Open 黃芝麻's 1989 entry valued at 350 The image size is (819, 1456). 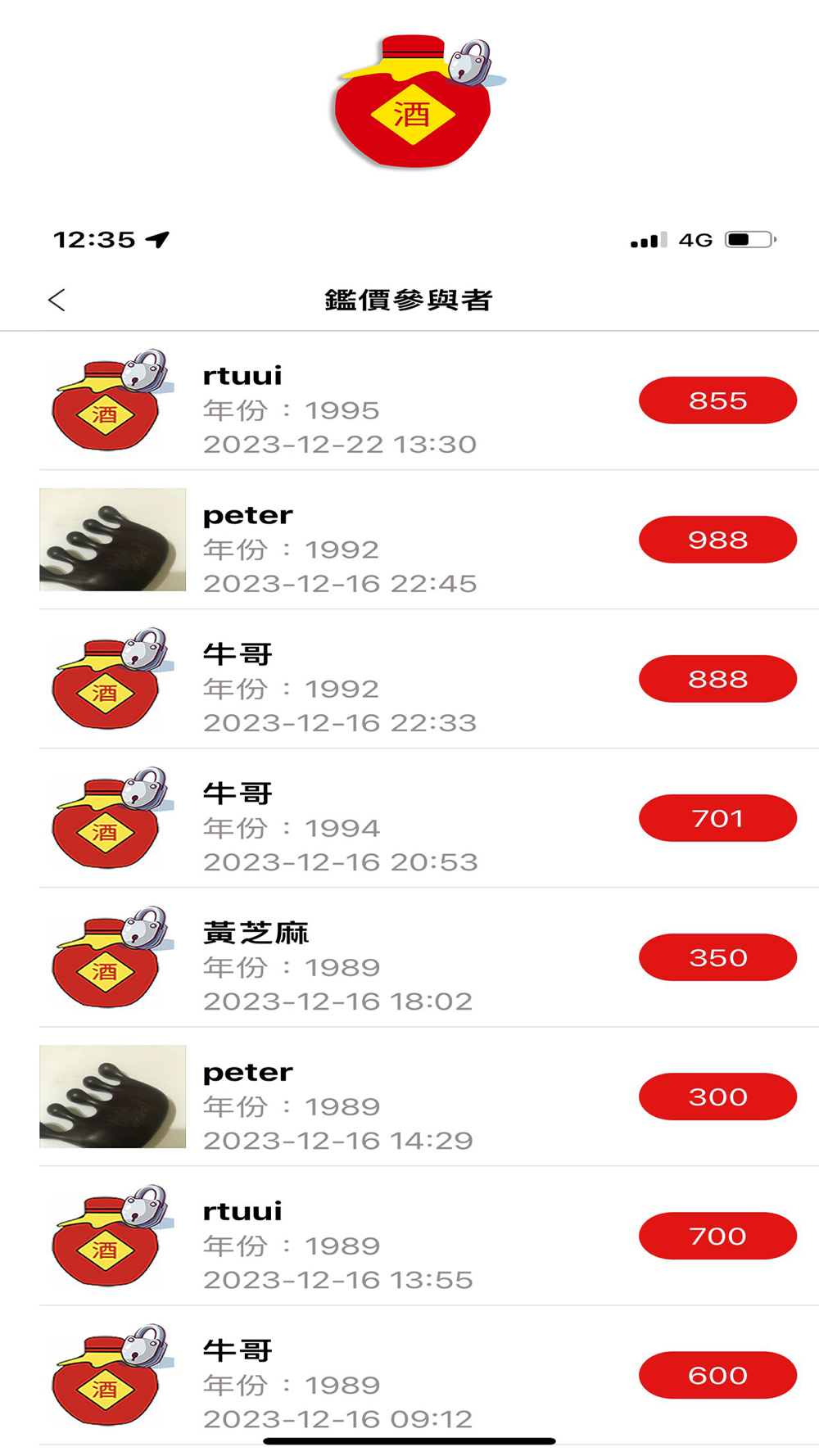click(x=409, y=958)
